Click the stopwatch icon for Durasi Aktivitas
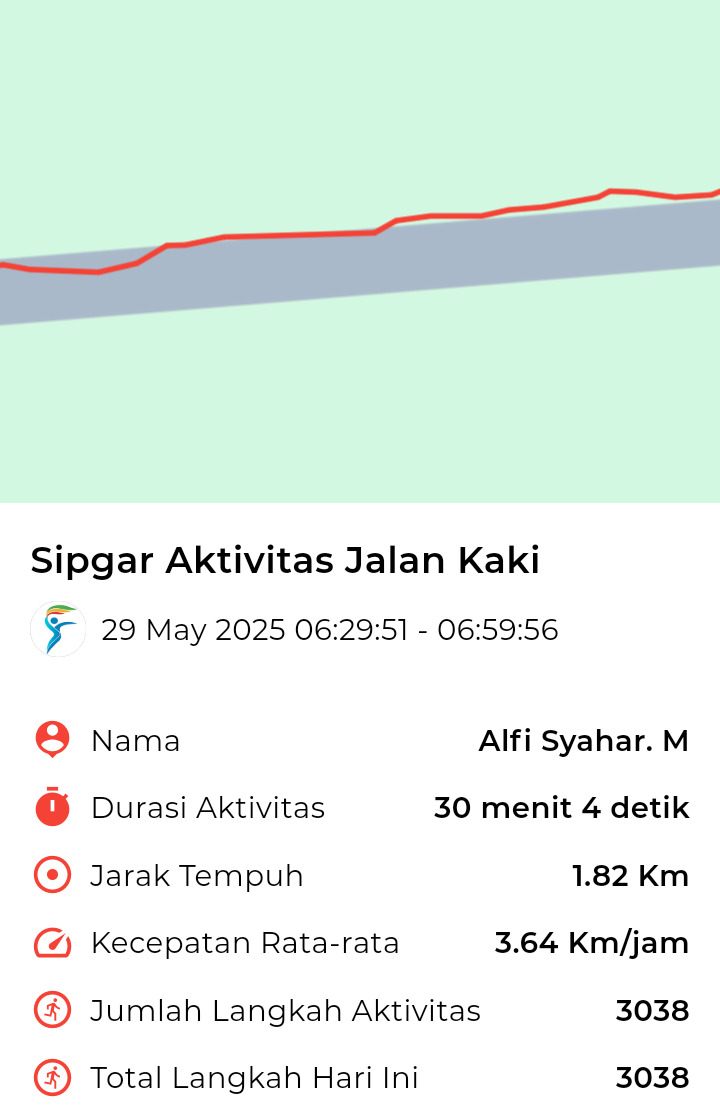 (x=52, y=807)
